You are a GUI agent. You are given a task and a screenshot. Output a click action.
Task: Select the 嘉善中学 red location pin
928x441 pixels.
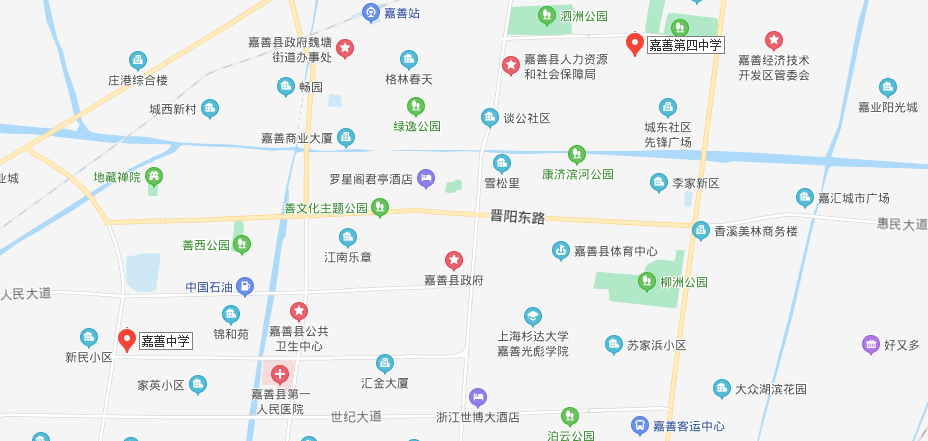(x=127, y=340)
